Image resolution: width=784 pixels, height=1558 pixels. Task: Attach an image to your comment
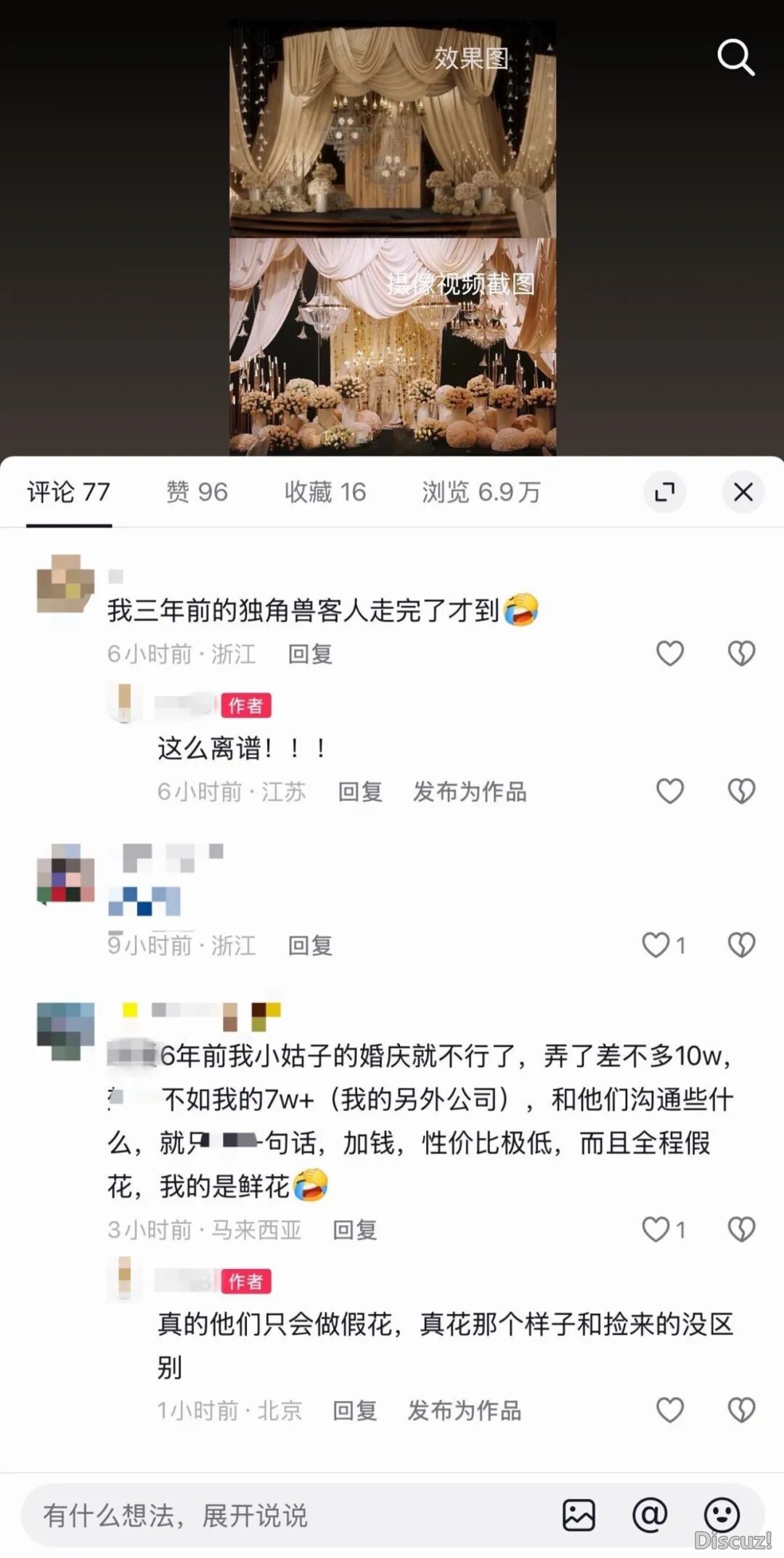[x=579, y=1515]
